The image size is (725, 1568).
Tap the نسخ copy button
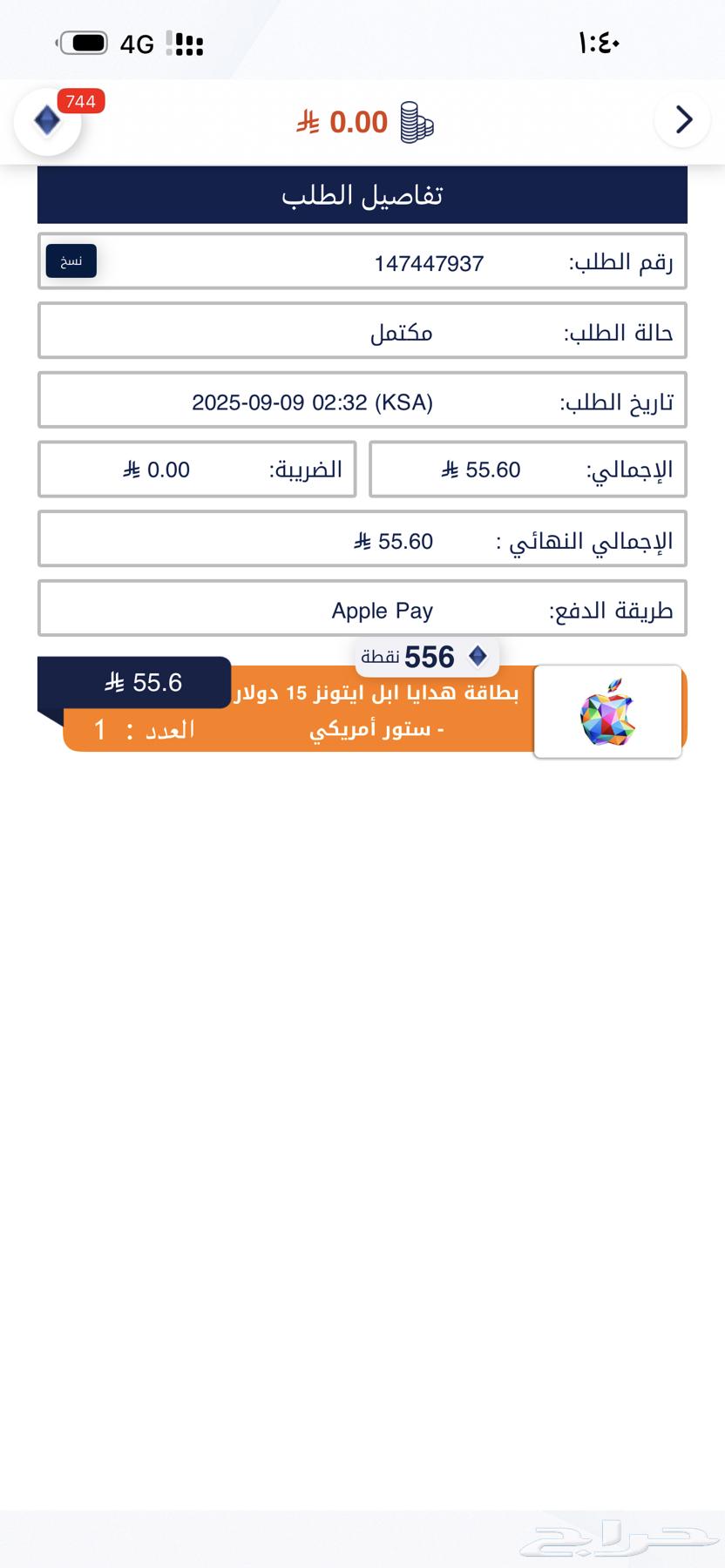[71, 260]
